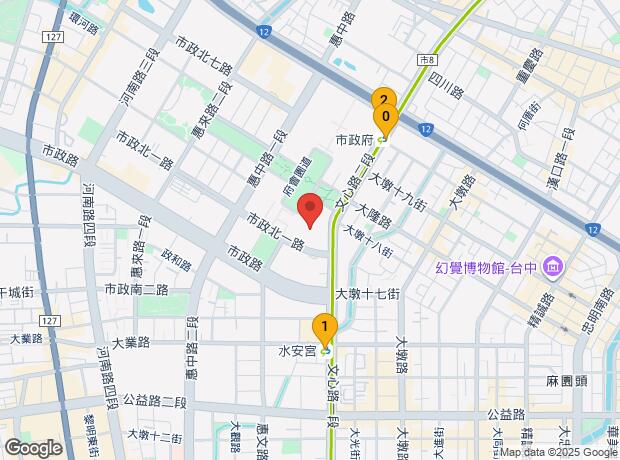Tap the red location pin

[310, 210]
